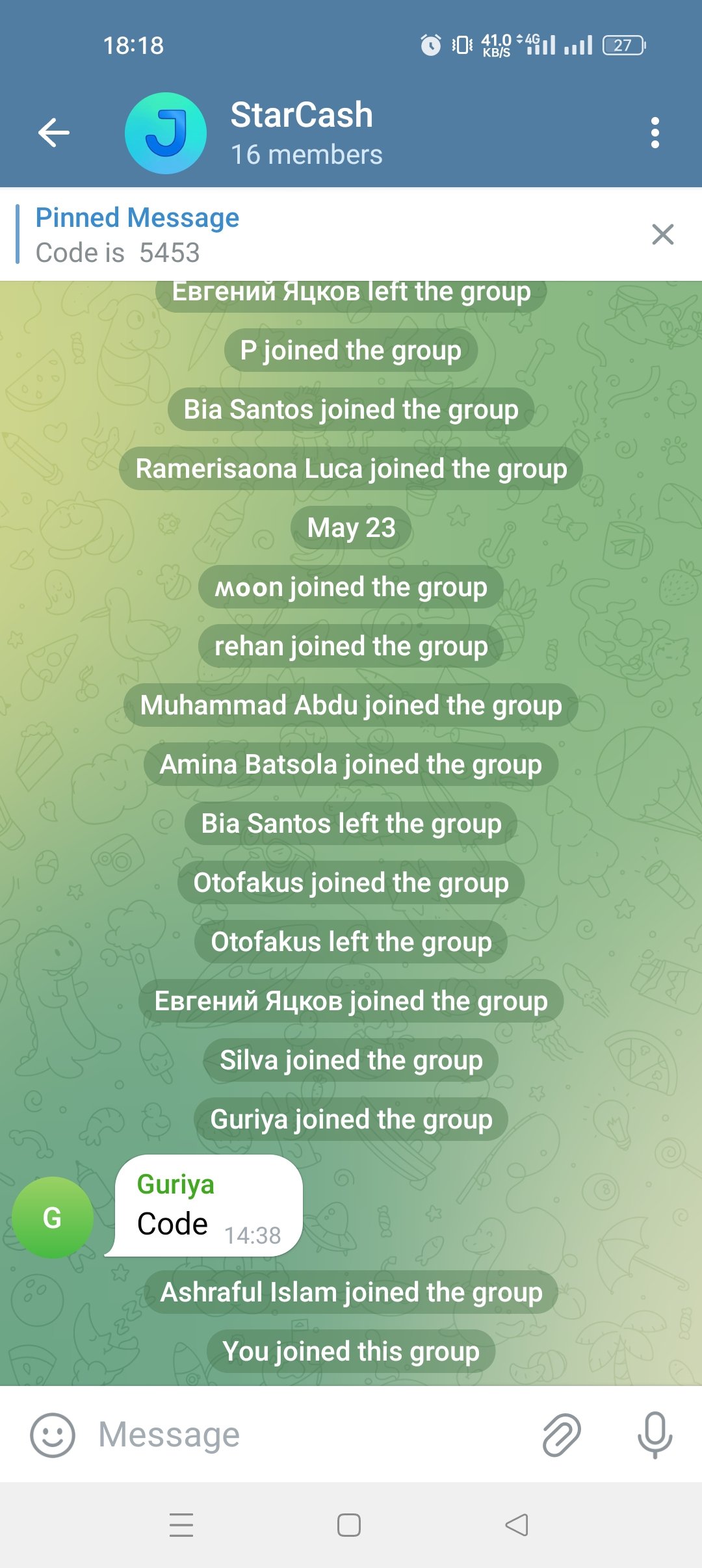Tap Guriya's "Code" message bubble
702x1568 pixels.
point(208,1207)
